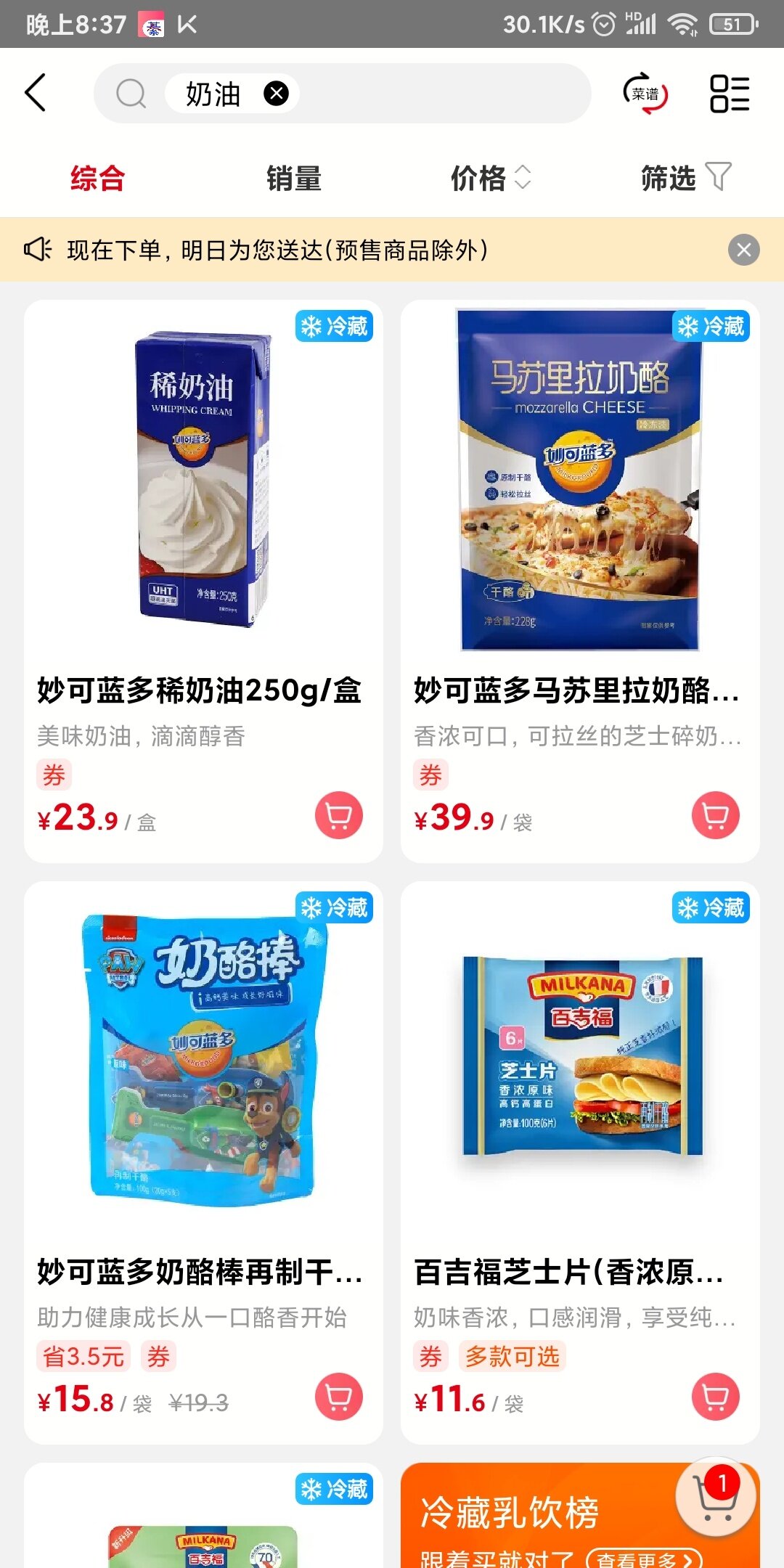Dismiss the delivery notice banner
Screen dimensions: 784x1568
pos(743,250)
